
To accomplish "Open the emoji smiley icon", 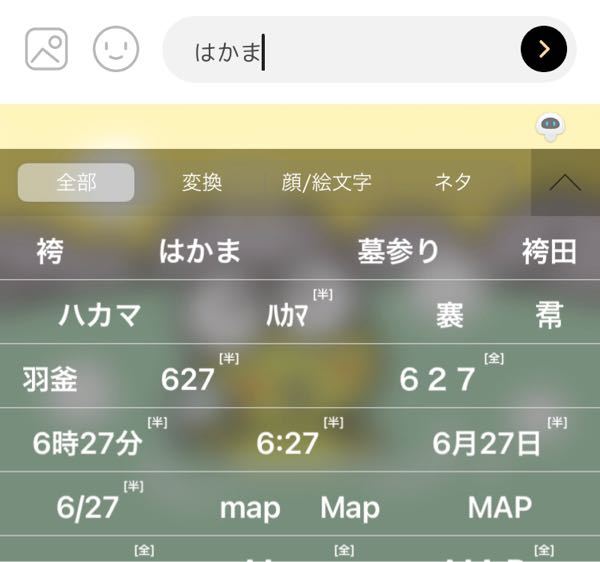I will tap(116, 49).
